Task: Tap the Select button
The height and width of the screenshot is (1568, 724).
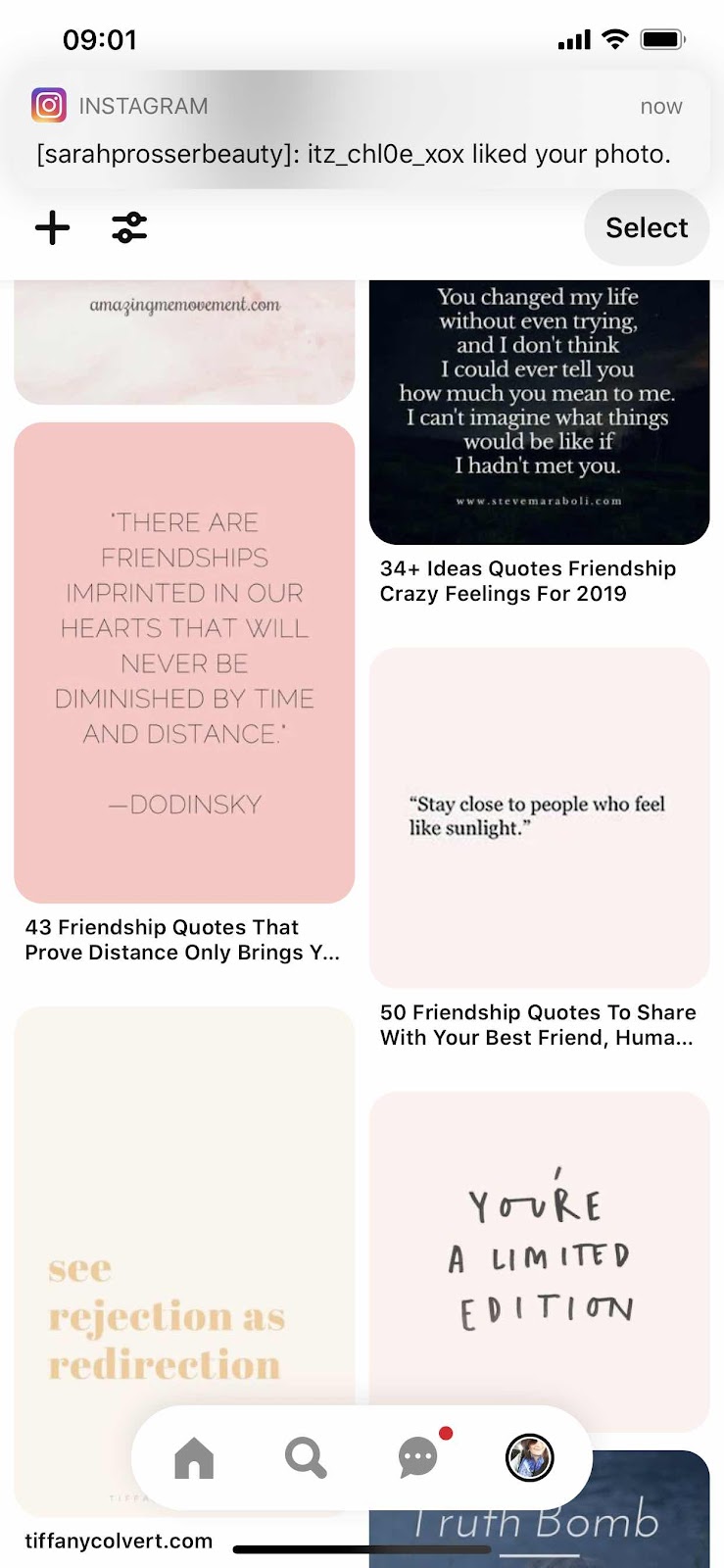Action: 647,228
